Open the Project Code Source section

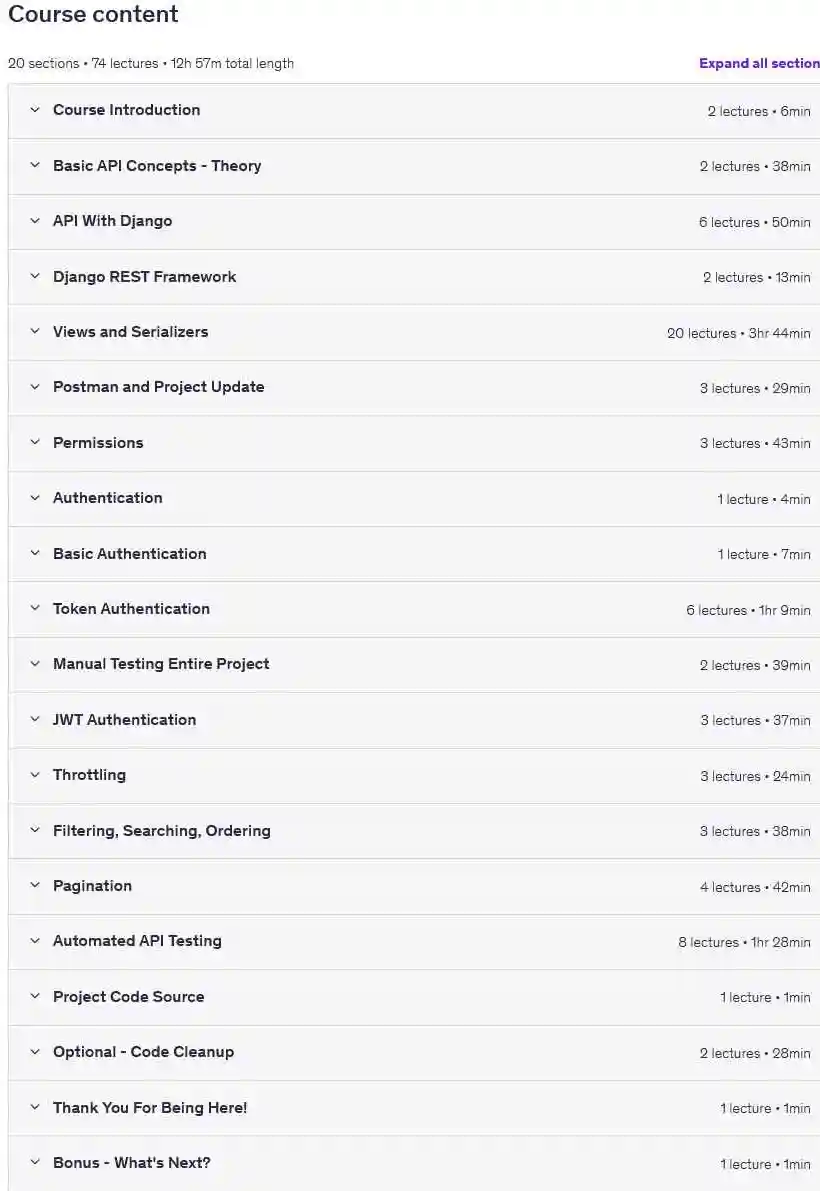pyautogui.click(x=414, y=998)
